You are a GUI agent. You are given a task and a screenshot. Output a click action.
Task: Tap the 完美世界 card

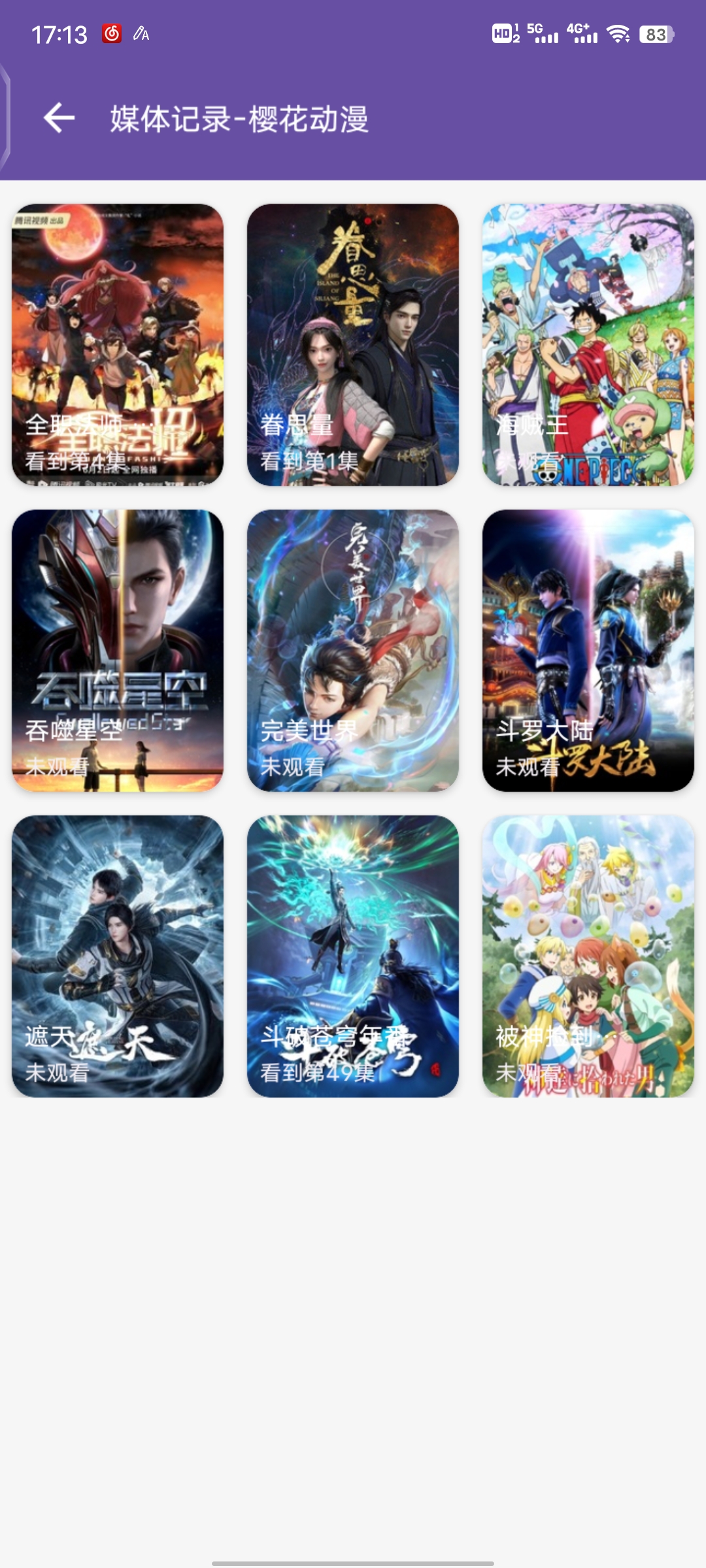pyautogui.click(x=353, y=651)
